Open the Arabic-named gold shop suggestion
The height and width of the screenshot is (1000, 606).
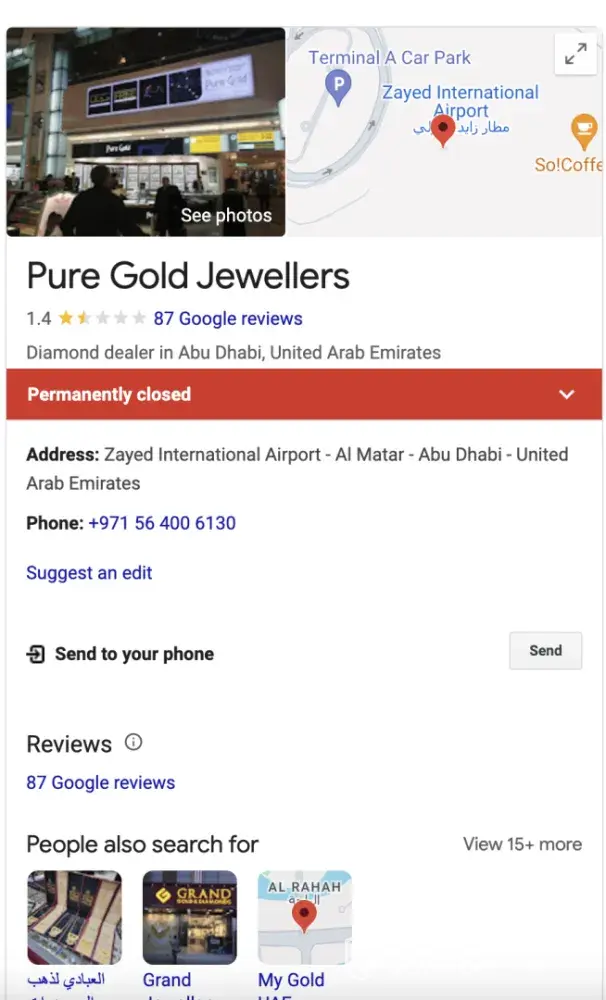[74, 918]
